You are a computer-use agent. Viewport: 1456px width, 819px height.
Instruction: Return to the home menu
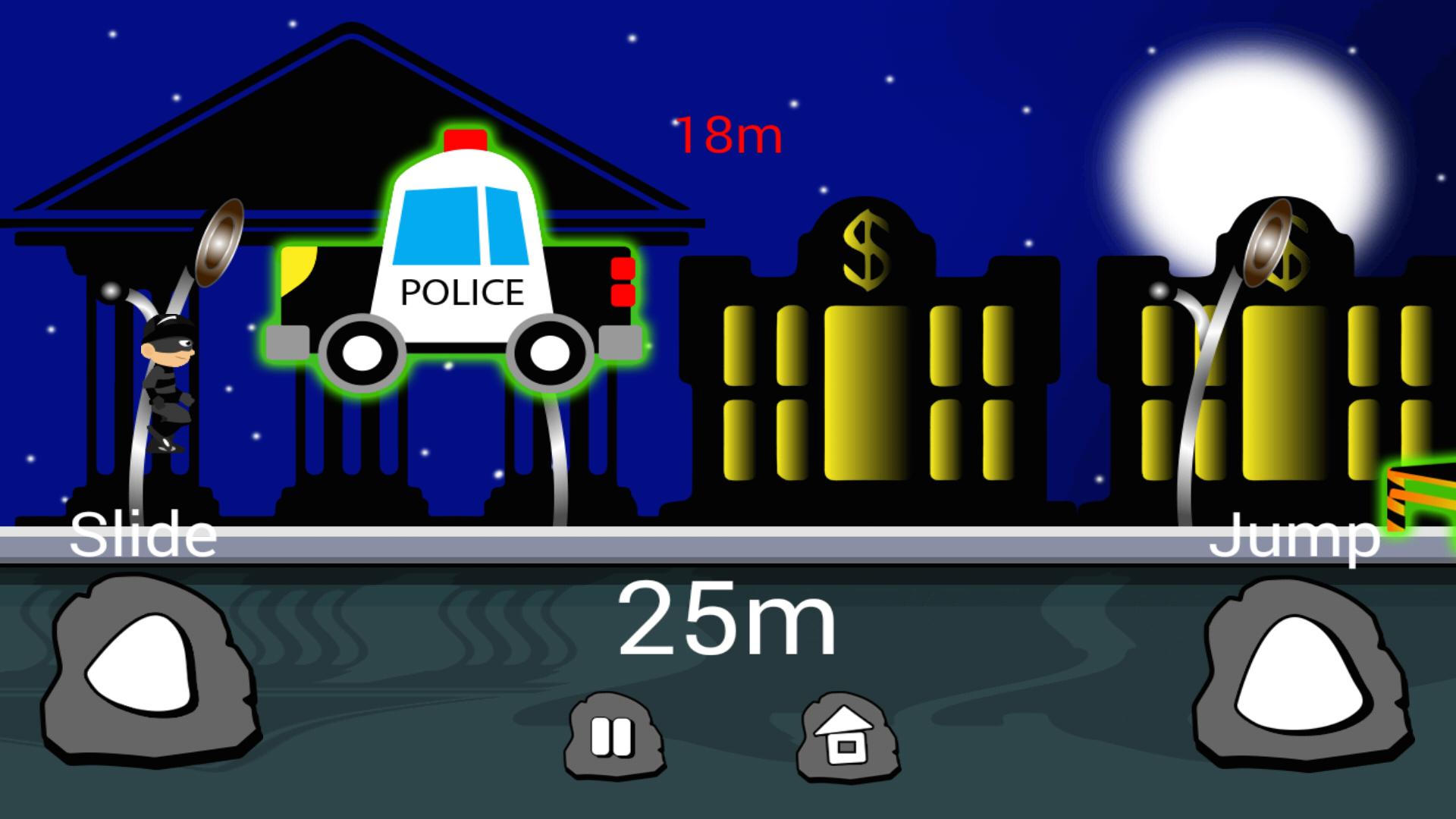pyautogui.click(x=846, y=737)
